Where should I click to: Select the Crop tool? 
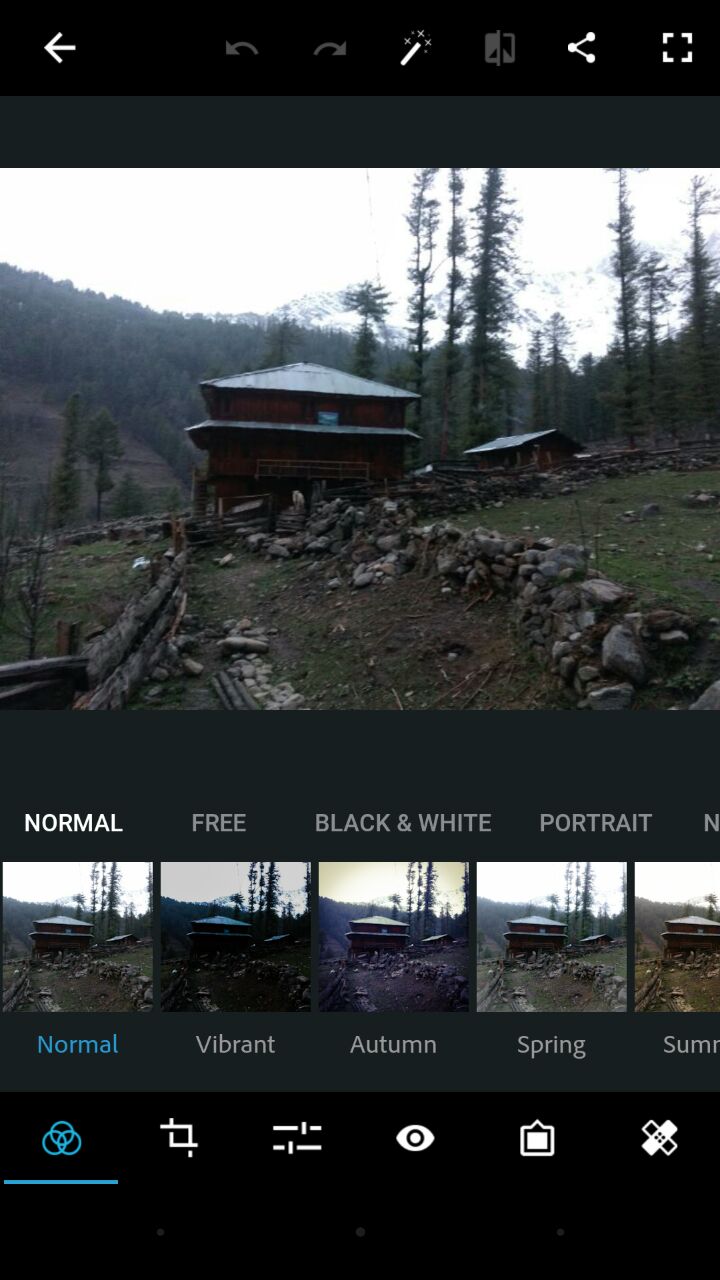pyautogui.click(x=179, y=1137)
